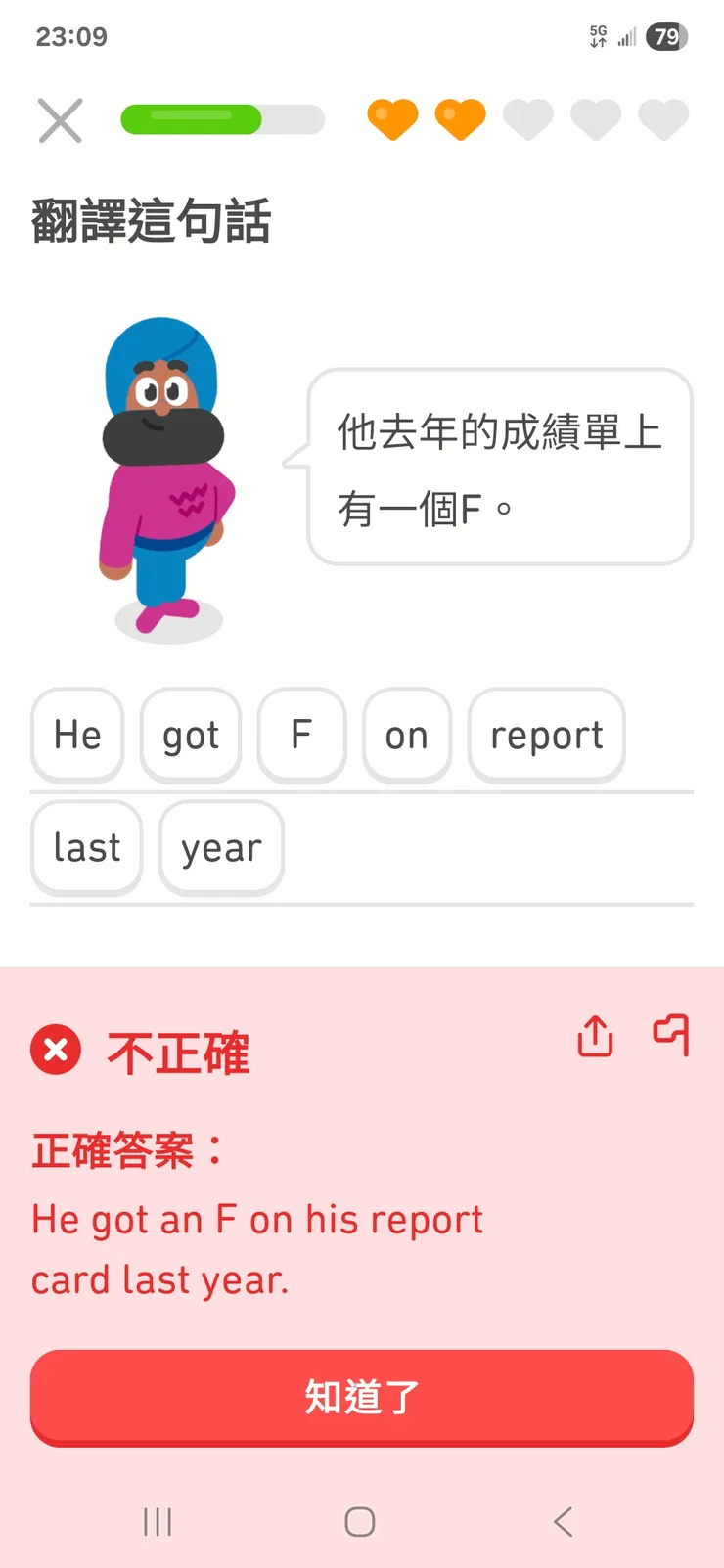This screenshot has width=724, height=1568.
Task: Tap the first orange heart icon
Action: [x=393, y=117]
